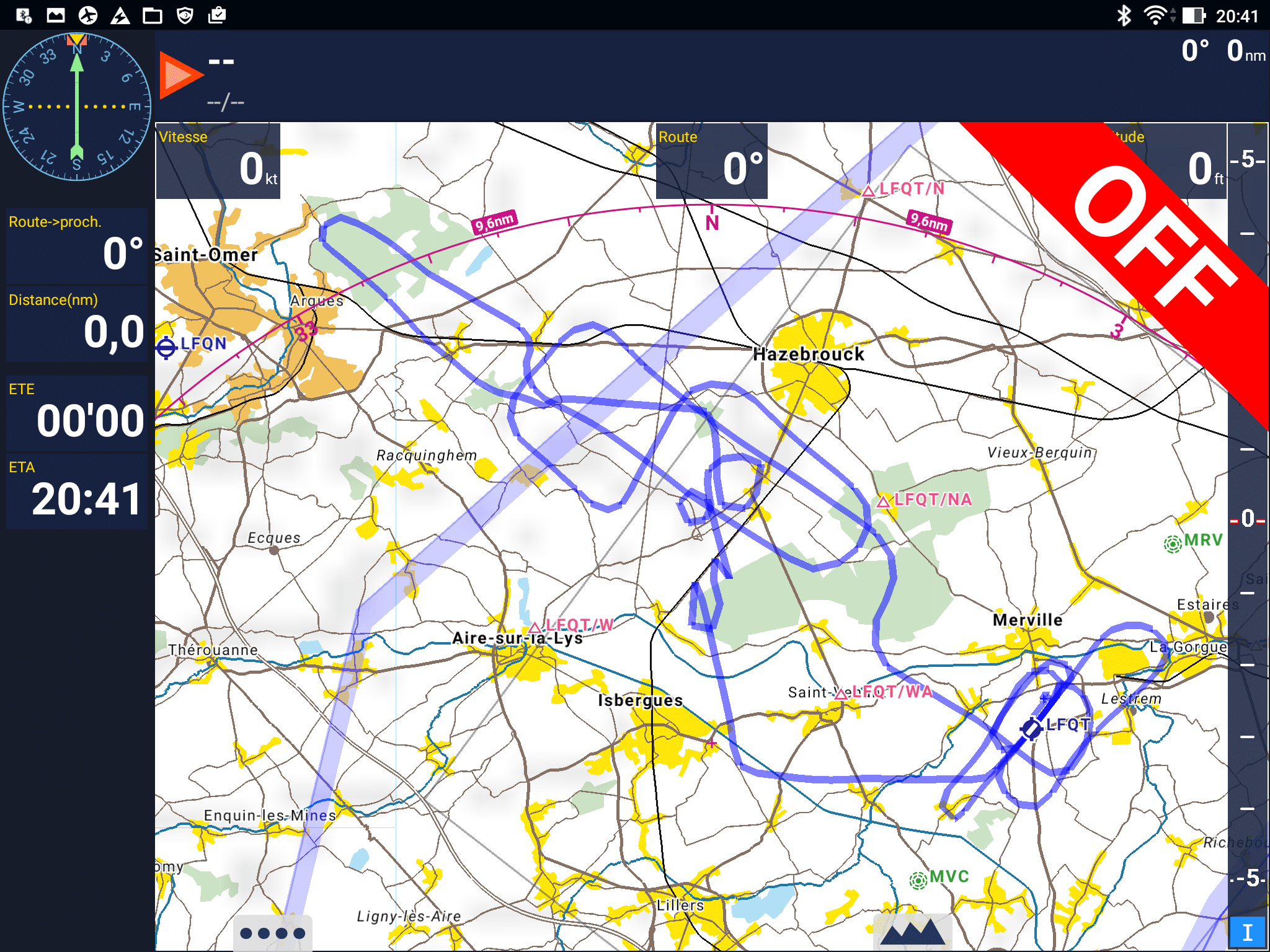This screenshot has width=1270, height=952.
Task: Tap the MRV beacon on the map
Action: (x=1172, y=544)
